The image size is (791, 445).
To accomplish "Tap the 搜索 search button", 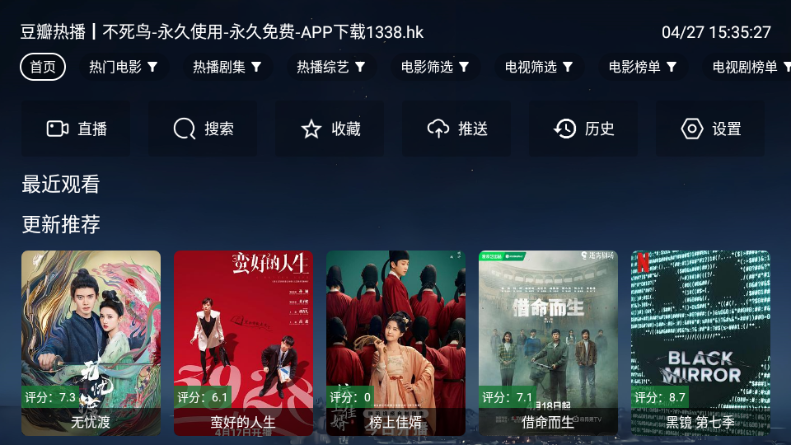I will coord(203,128).
